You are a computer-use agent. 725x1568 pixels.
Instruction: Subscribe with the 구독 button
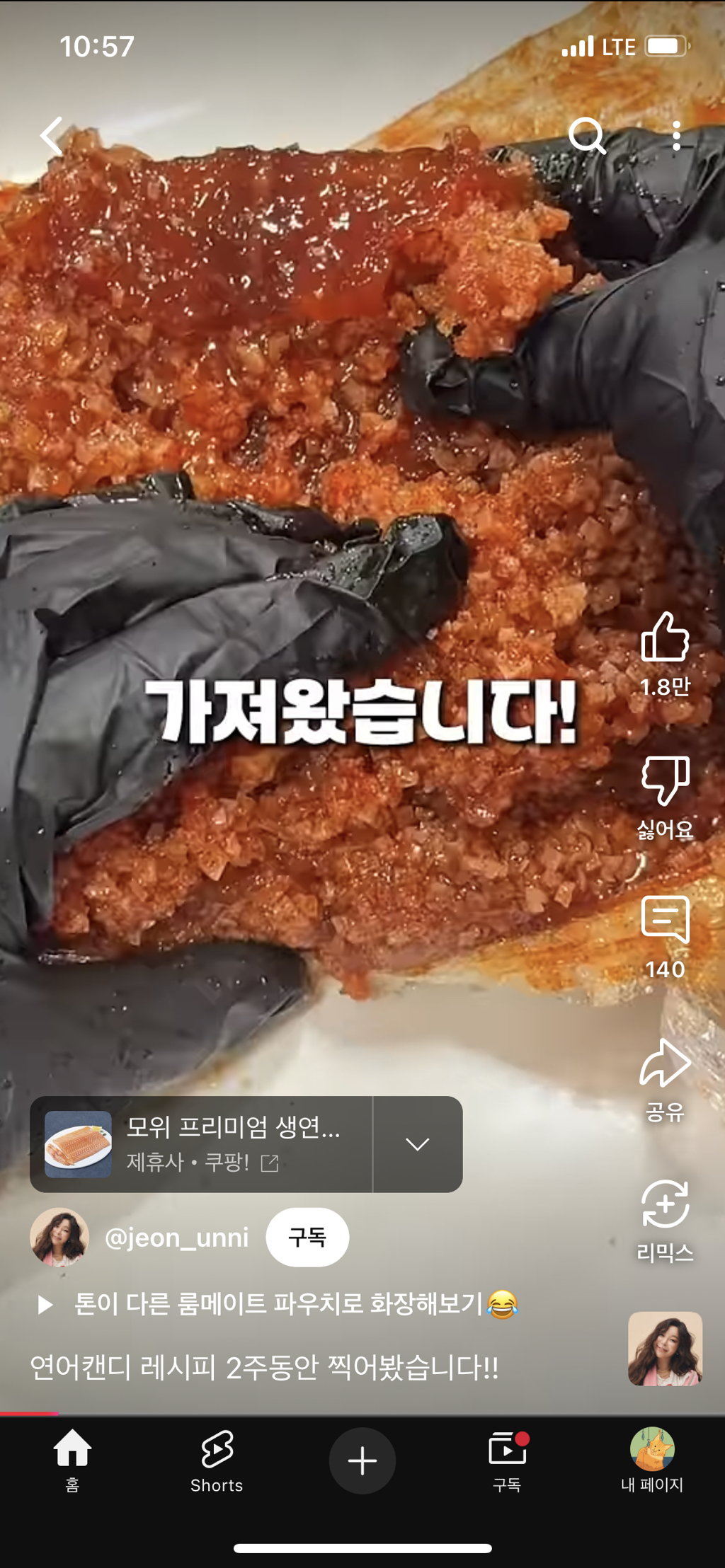307,1238
